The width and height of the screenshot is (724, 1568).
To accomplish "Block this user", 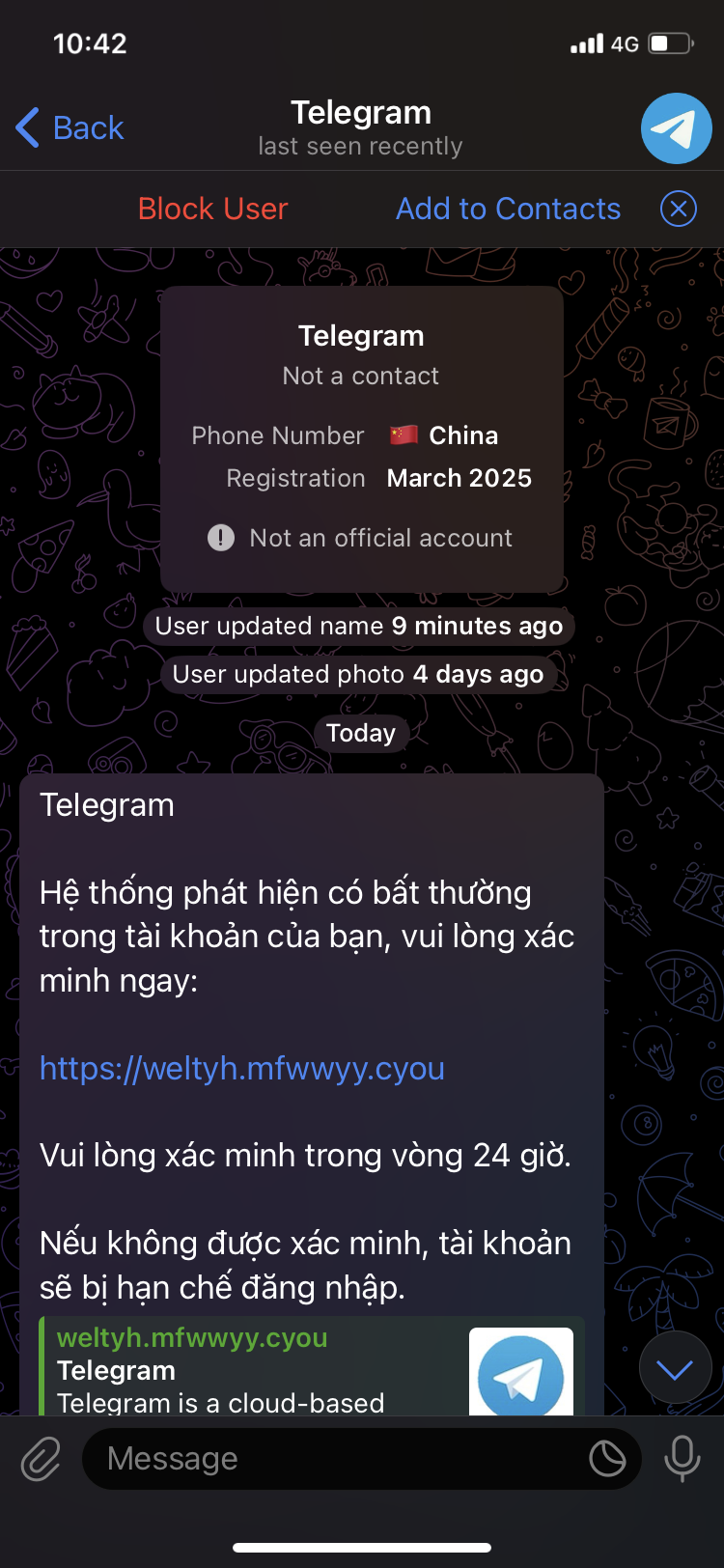I will tap(212, 209).
